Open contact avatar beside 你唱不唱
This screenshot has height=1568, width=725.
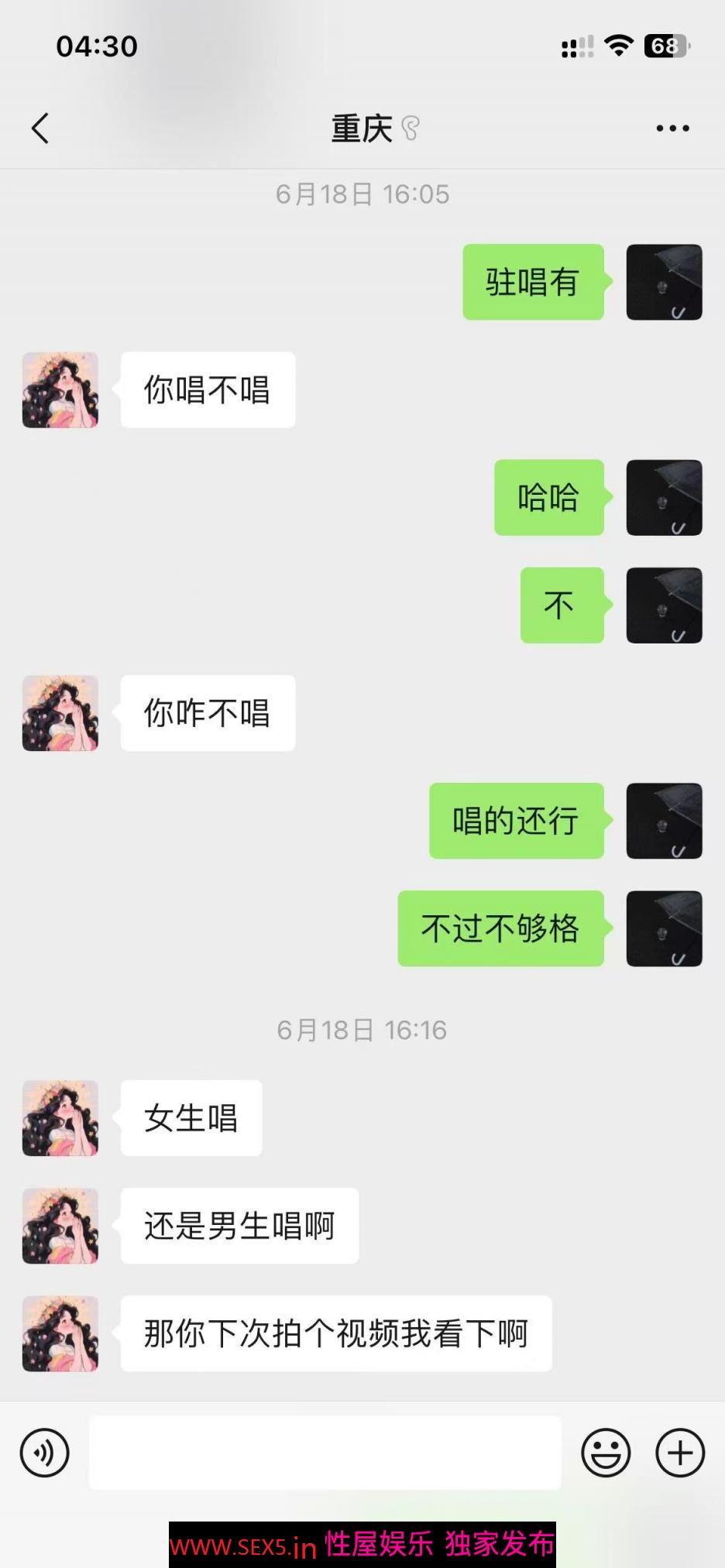60,390
